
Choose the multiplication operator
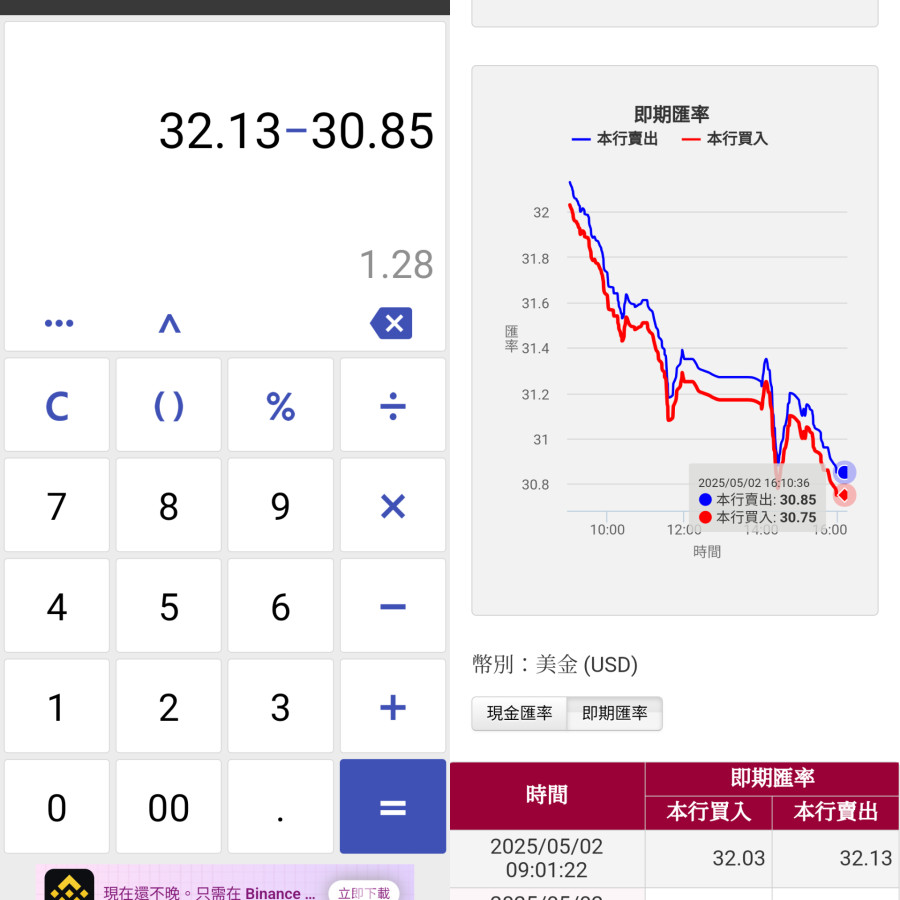coord(393,506)
